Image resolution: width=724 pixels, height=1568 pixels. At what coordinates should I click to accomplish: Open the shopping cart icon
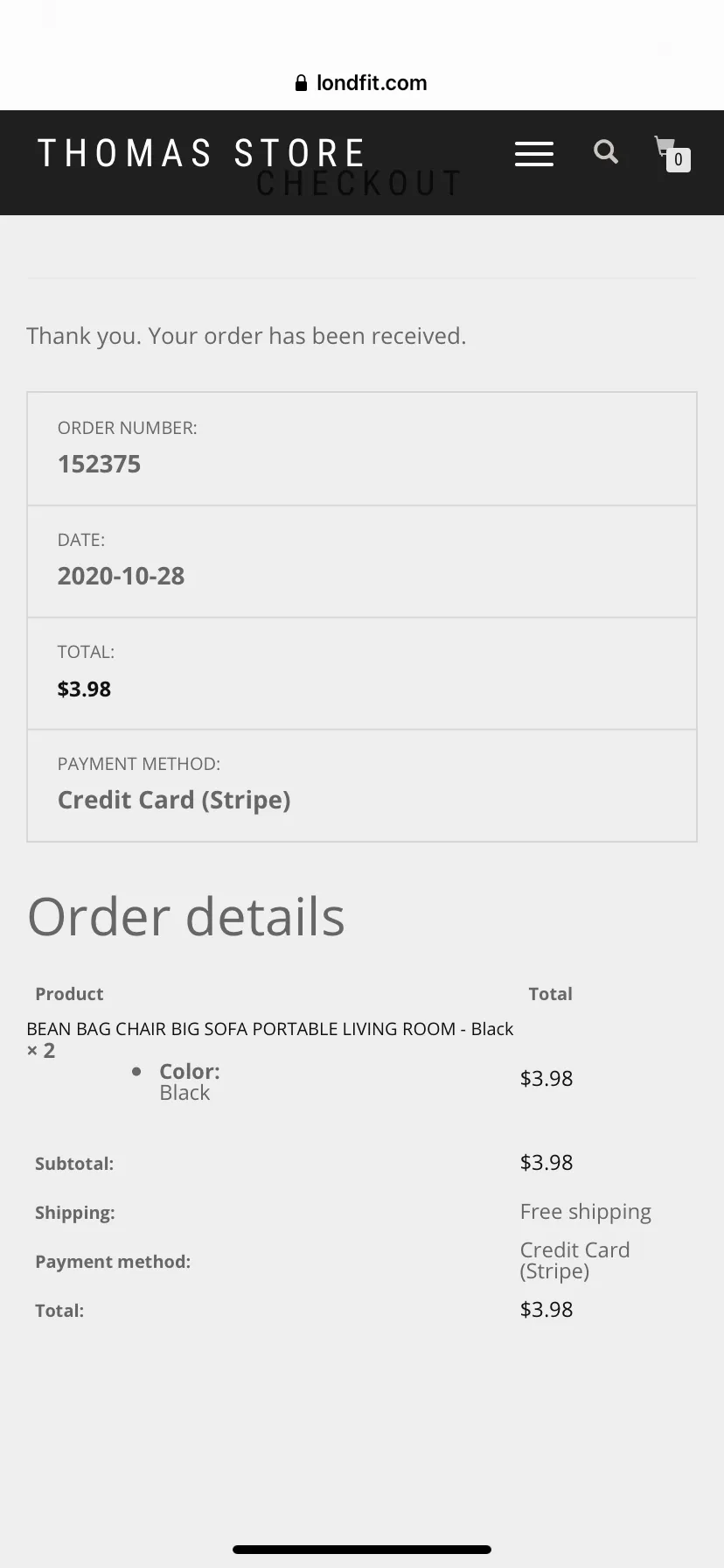tap(672, 154)
